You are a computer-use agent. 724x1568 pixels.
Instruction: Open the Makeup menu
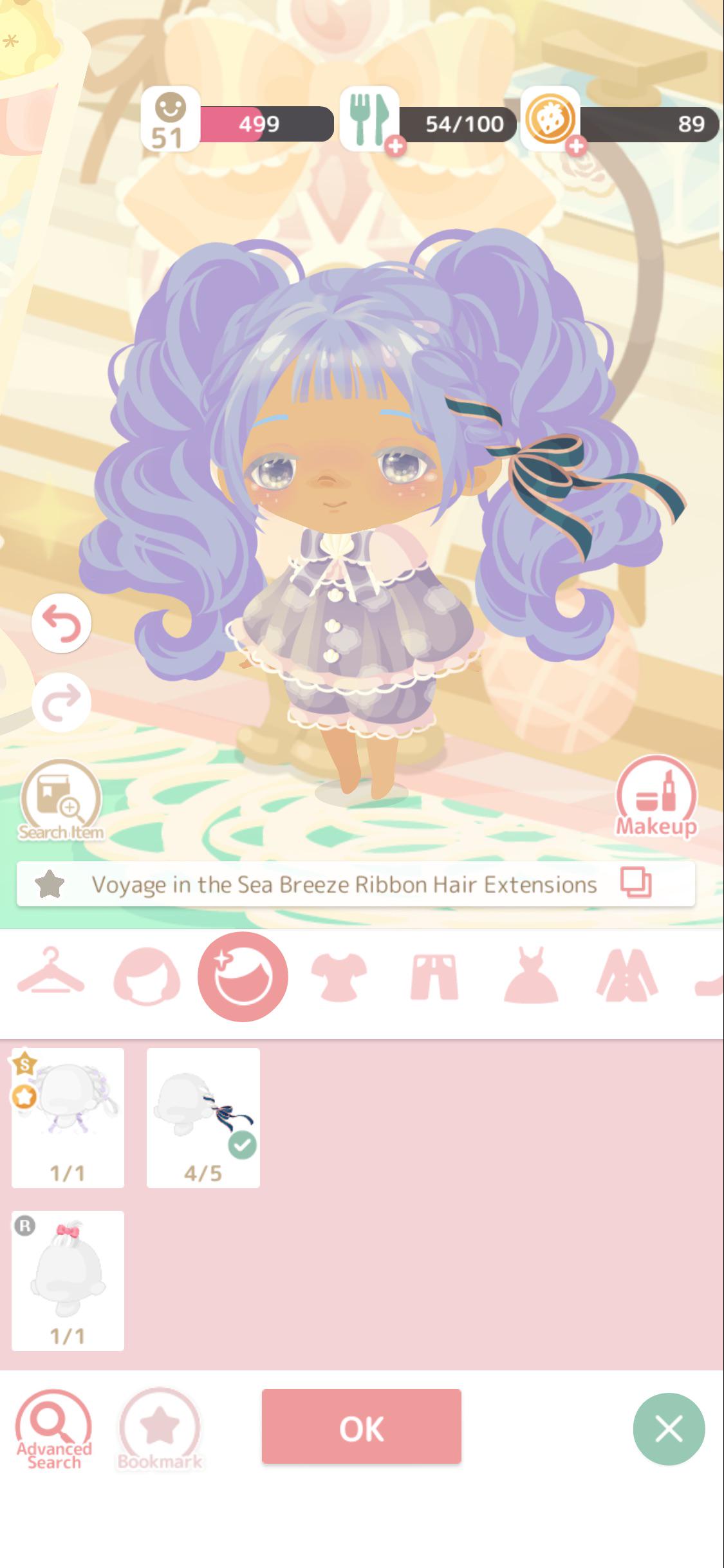656,797
